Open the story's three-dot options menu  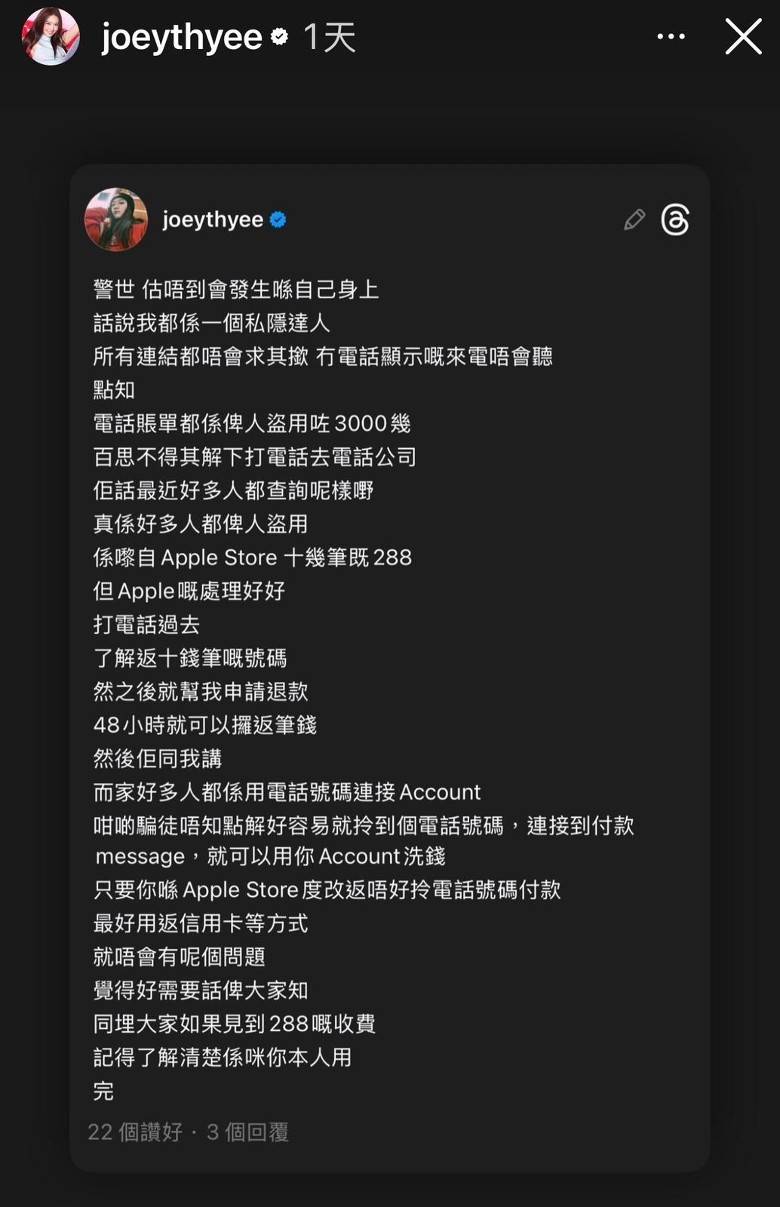[671, 37]
